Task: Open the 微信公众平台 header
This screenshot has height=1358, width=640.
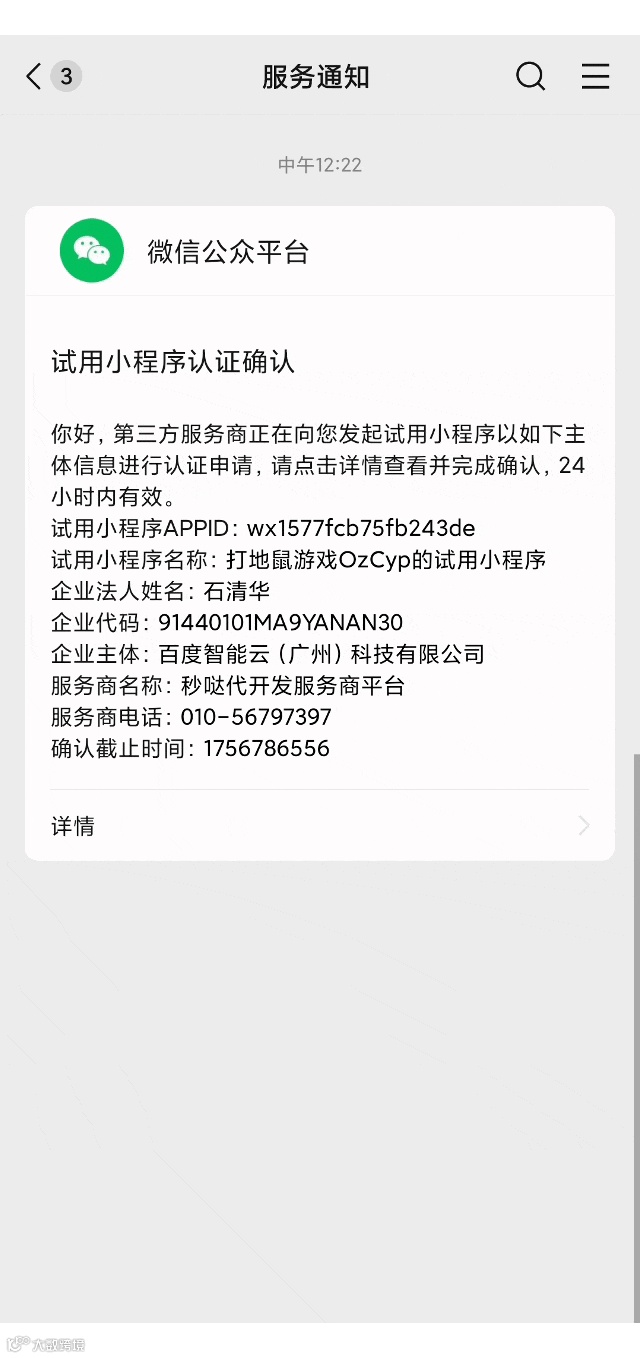Action: pyautogui.click(x=228, y=252)
